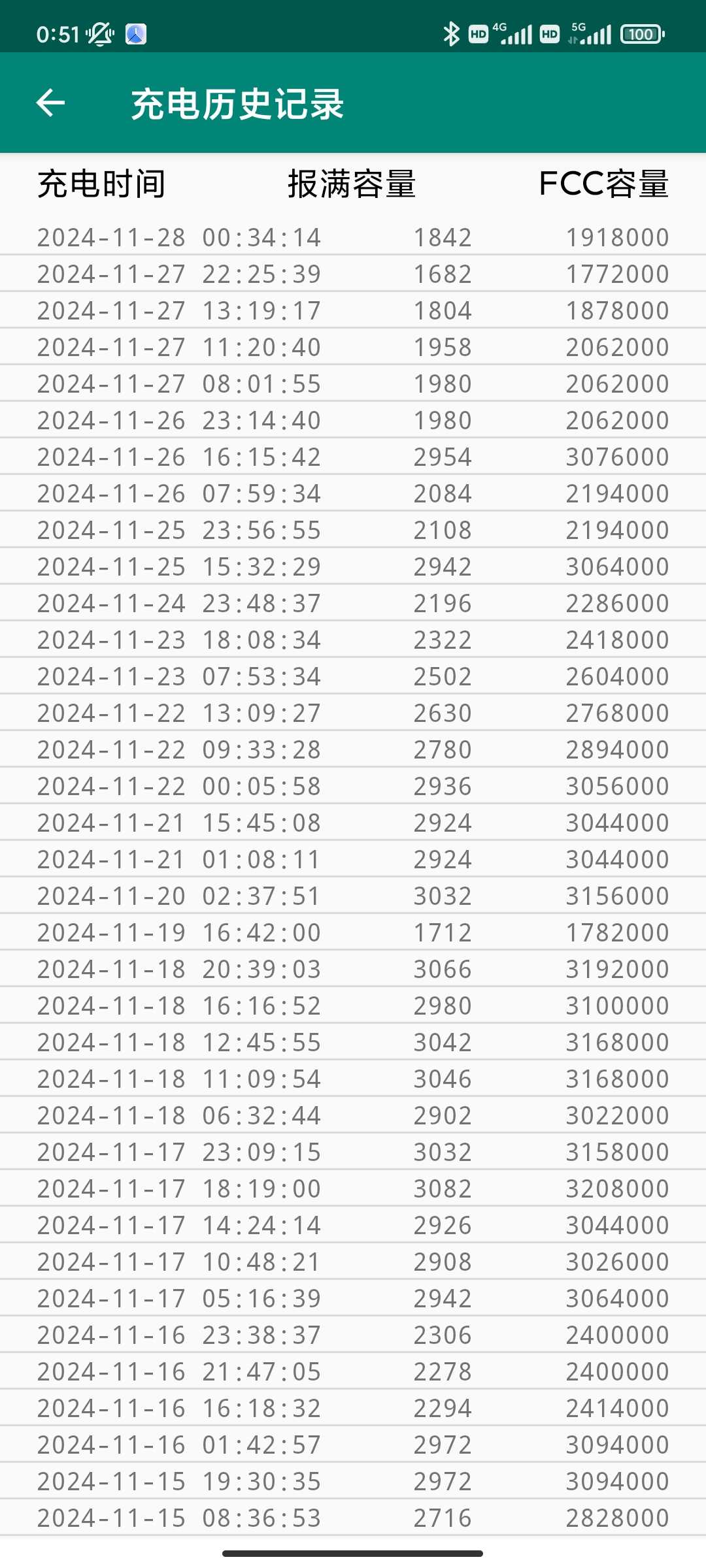
Task: Go back from the charging history
Action: pos(50,103)
